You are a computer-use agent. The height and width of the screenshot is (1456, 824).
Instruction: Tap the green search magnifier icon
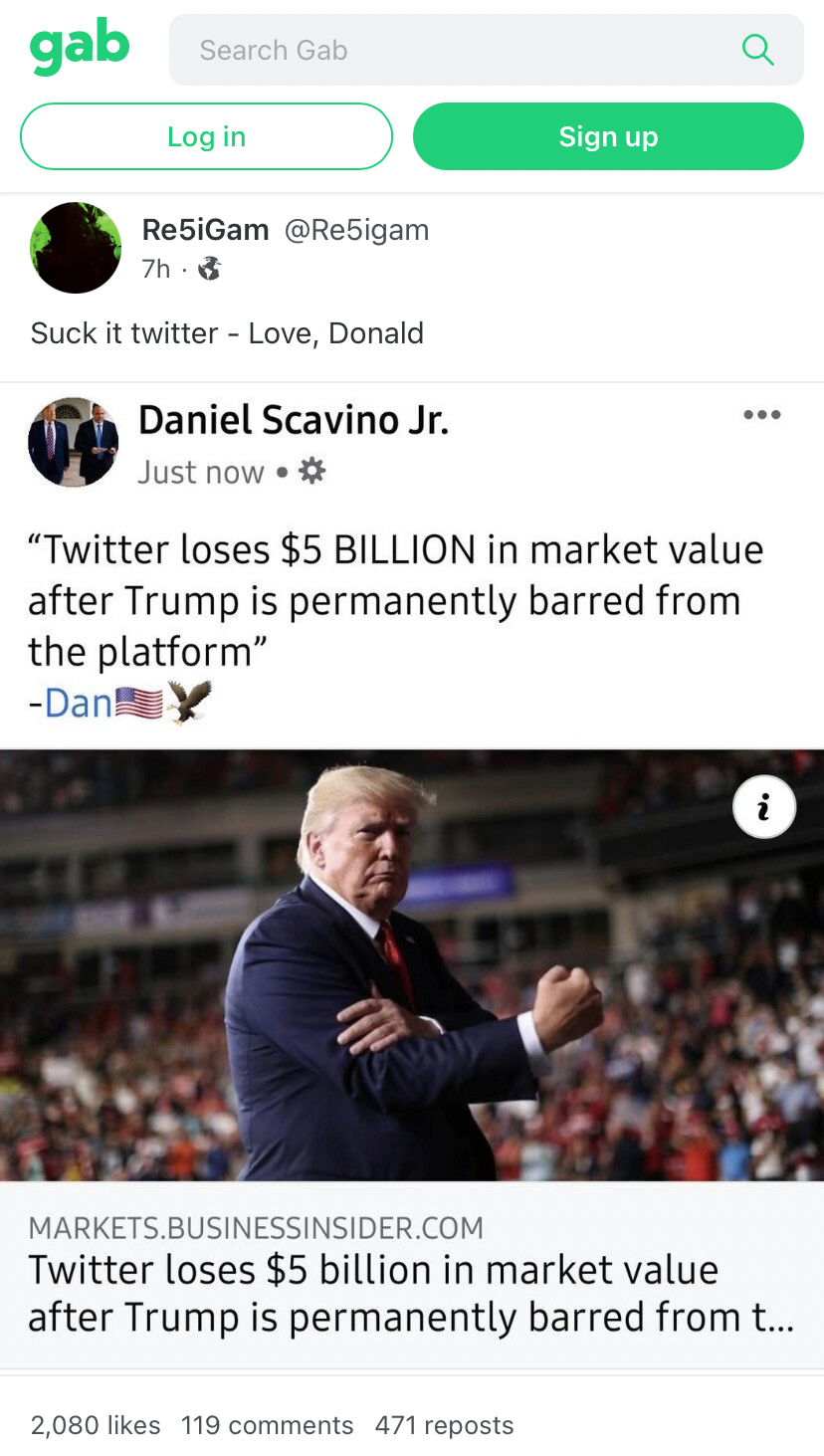pyautogui.click(x=757, y=50)
